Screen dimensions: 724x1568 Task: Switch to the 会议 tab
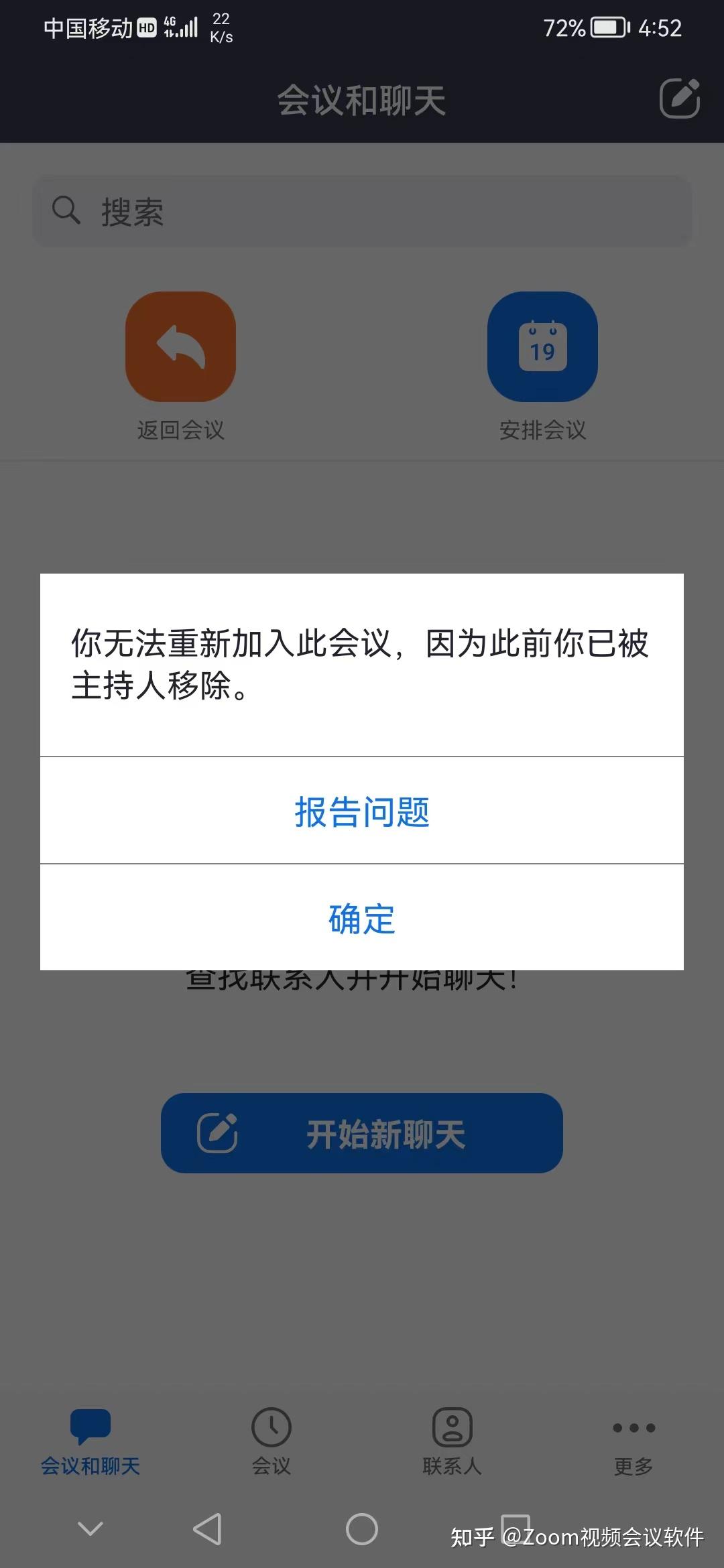[x=271, y=1451]
